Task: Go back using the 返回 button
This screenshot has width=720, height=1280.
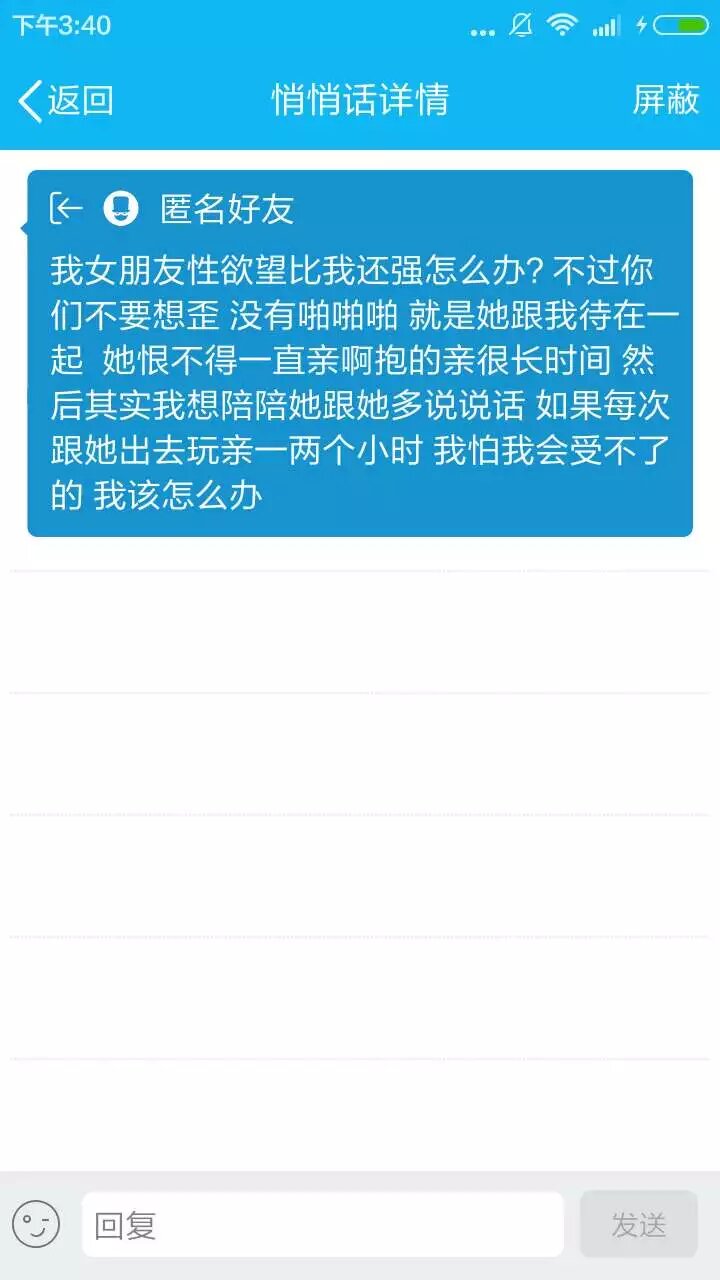Action: click(x=66, y=100)
